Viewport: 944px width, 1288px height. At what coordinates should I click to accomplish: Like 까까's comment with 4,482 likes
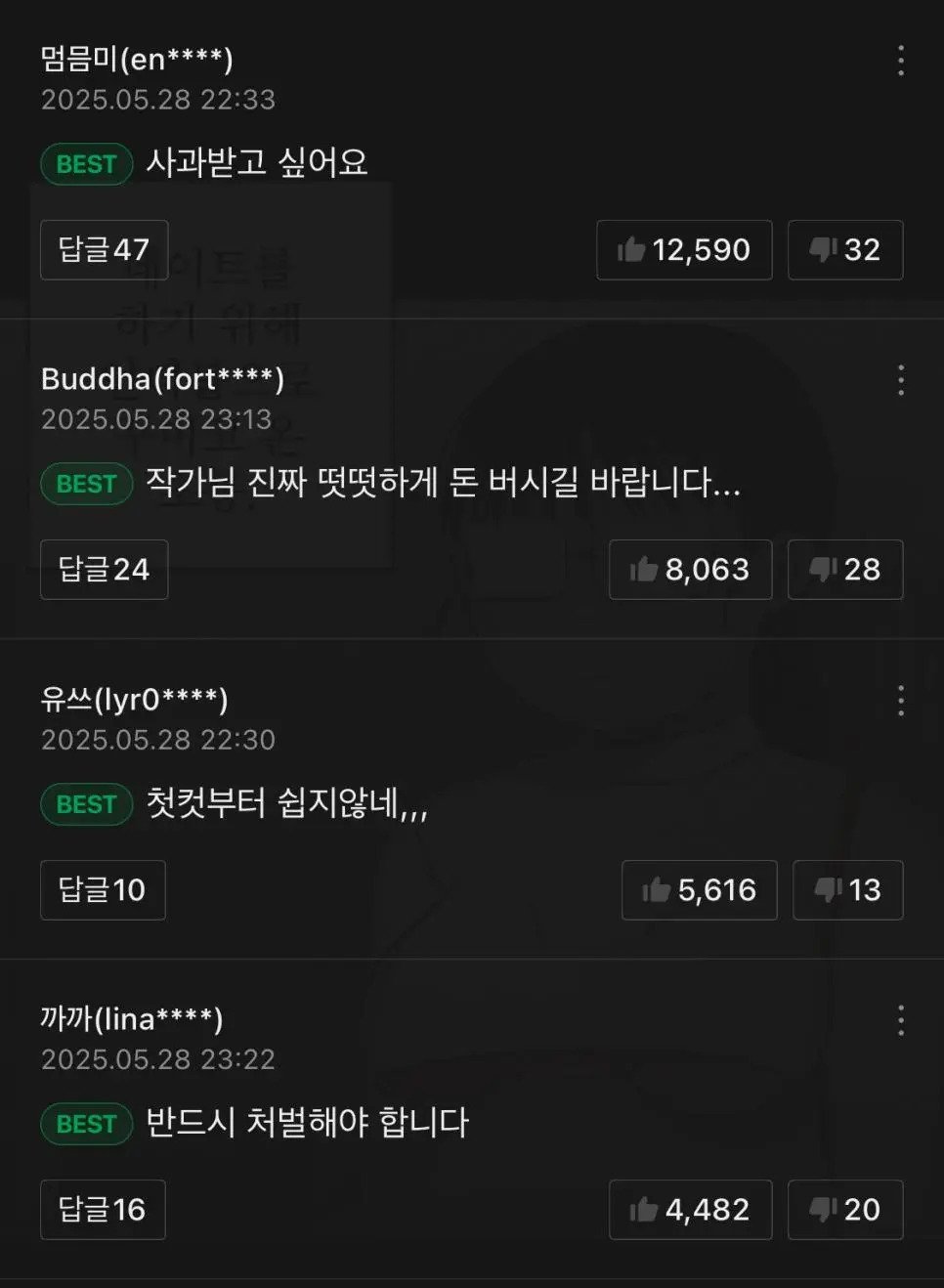click(x=690, y=1210)
